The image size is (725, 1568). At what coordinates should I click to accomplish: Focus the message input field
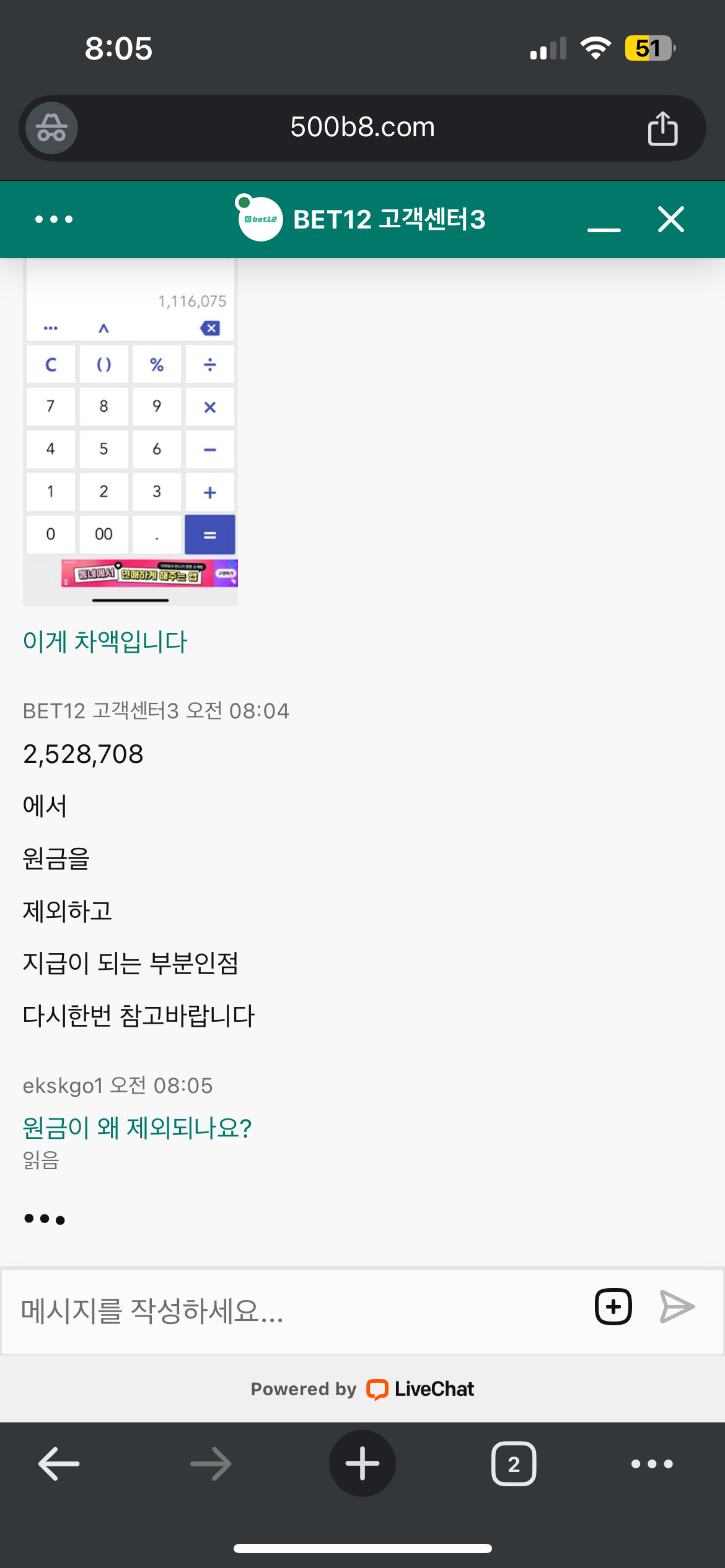[297, 1311]
